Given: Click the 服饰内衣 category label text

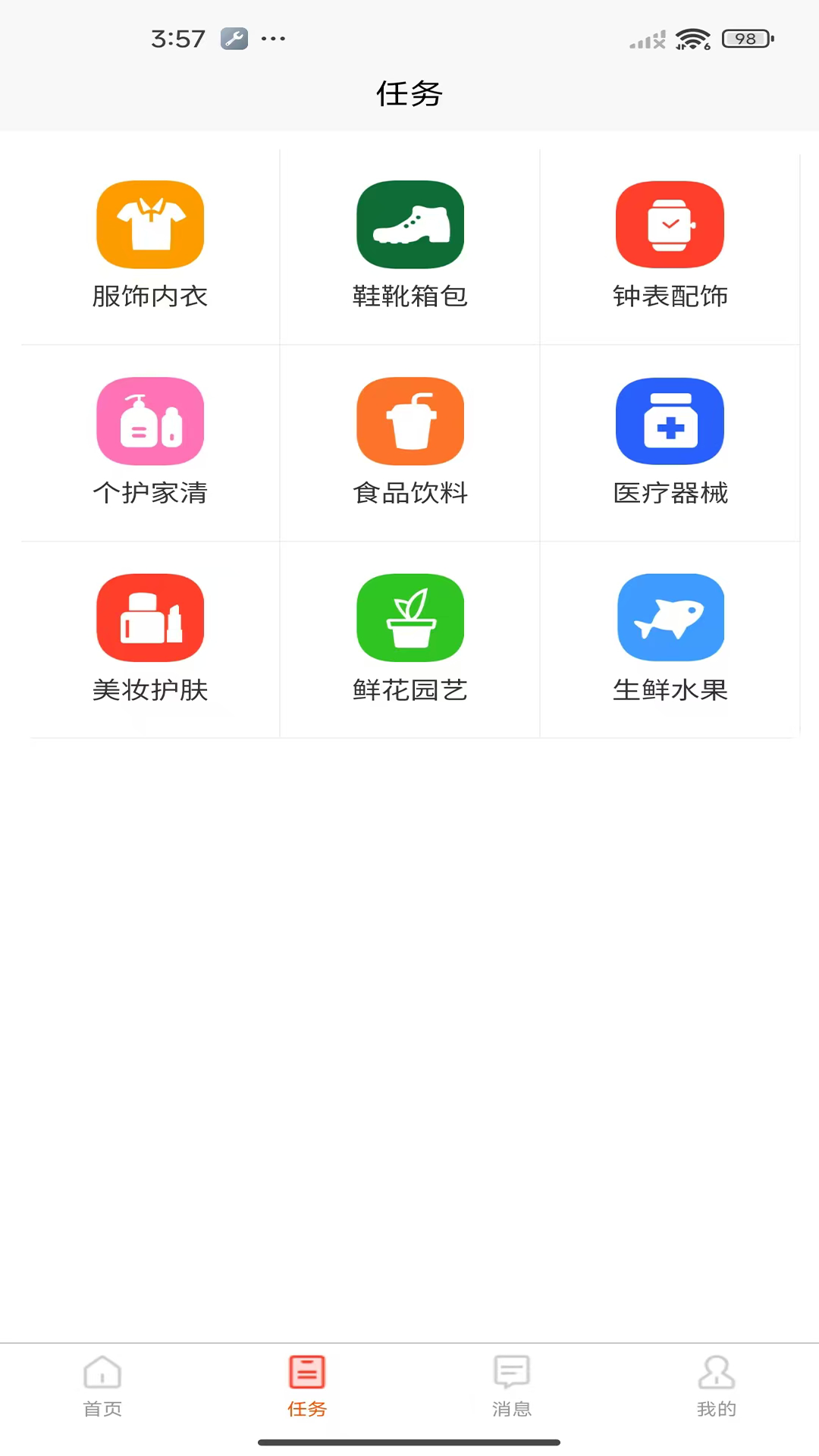Looking at the screenshot, I should 149,297.
